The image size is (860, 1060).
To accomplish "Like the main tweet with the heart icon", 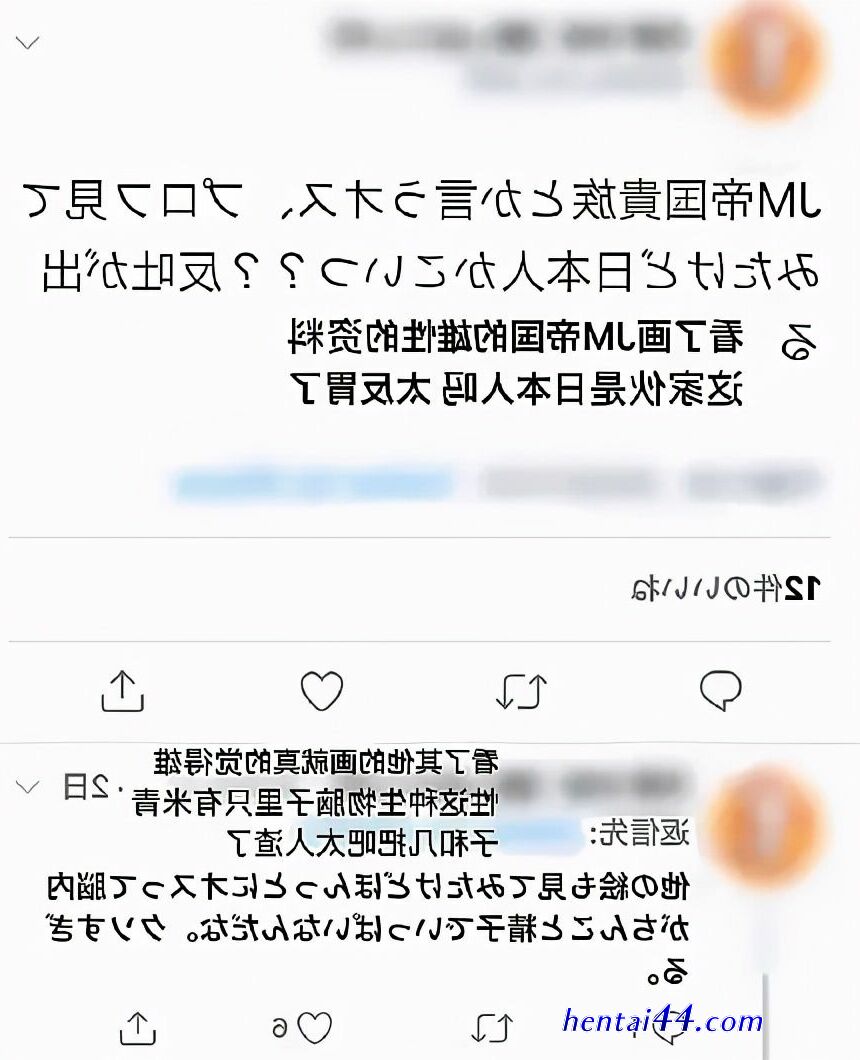I will tap(322, 690).
